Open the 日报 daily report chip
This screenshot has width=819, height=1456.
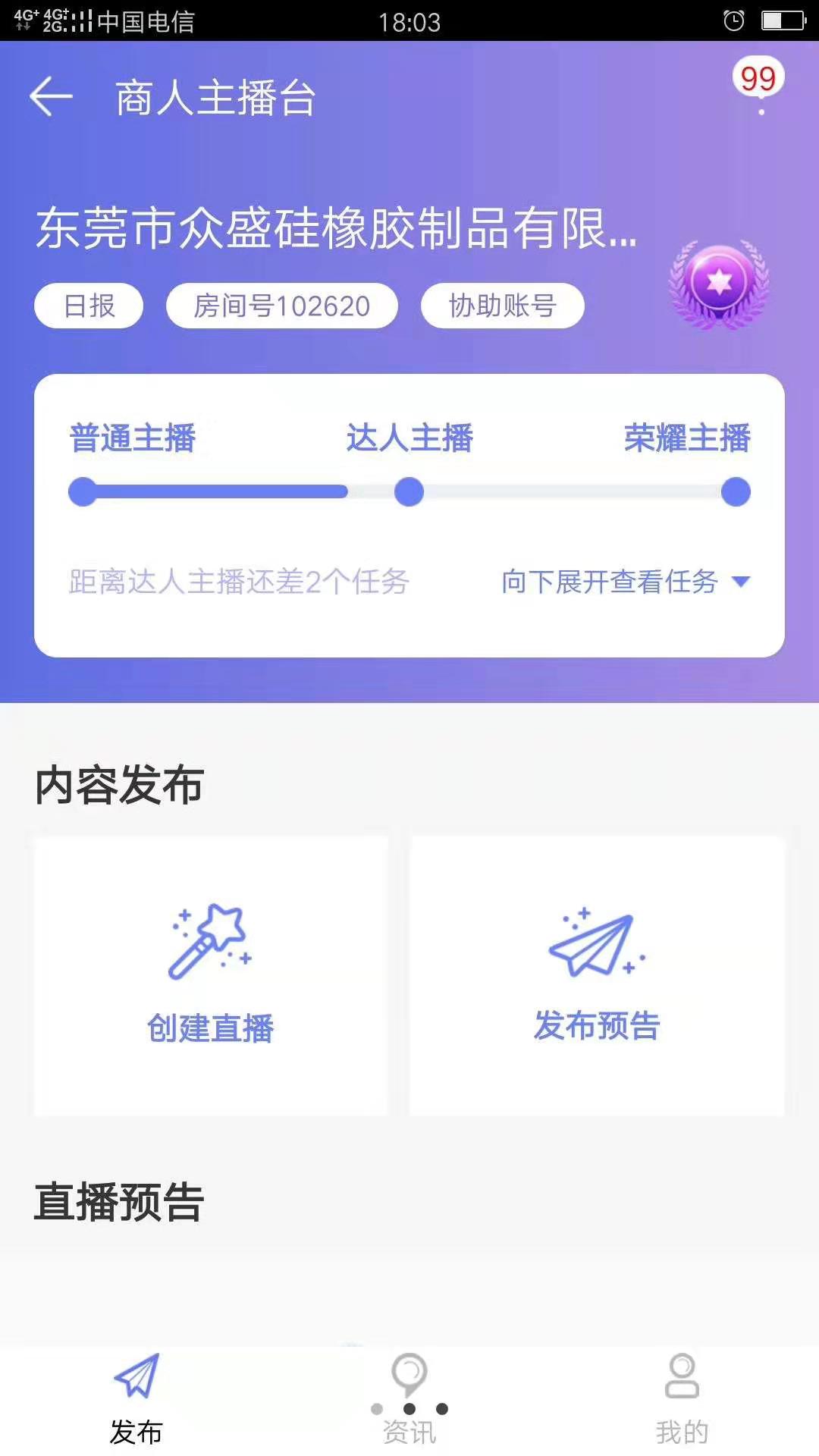[x=89, y=306]
